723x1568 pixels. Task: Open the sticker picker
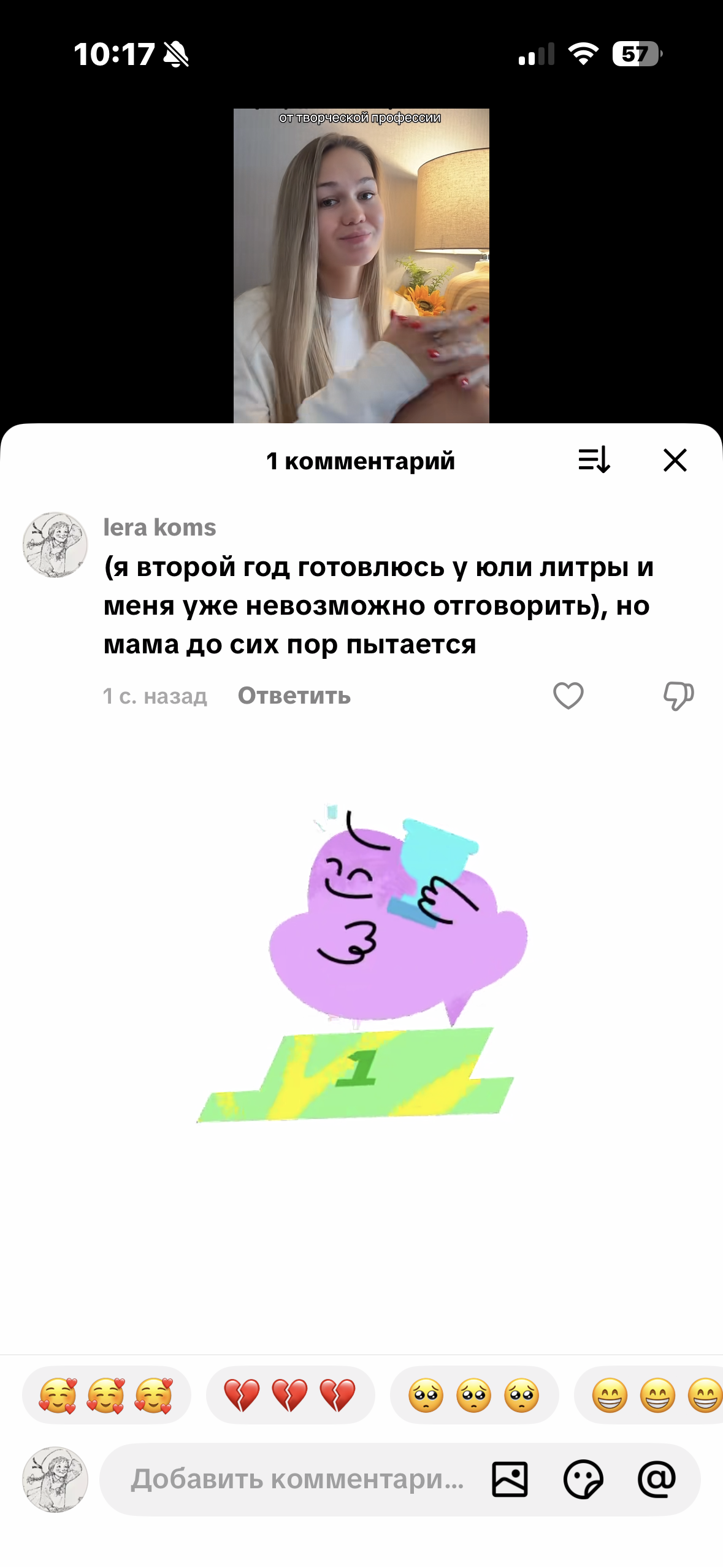(583, 1480)
